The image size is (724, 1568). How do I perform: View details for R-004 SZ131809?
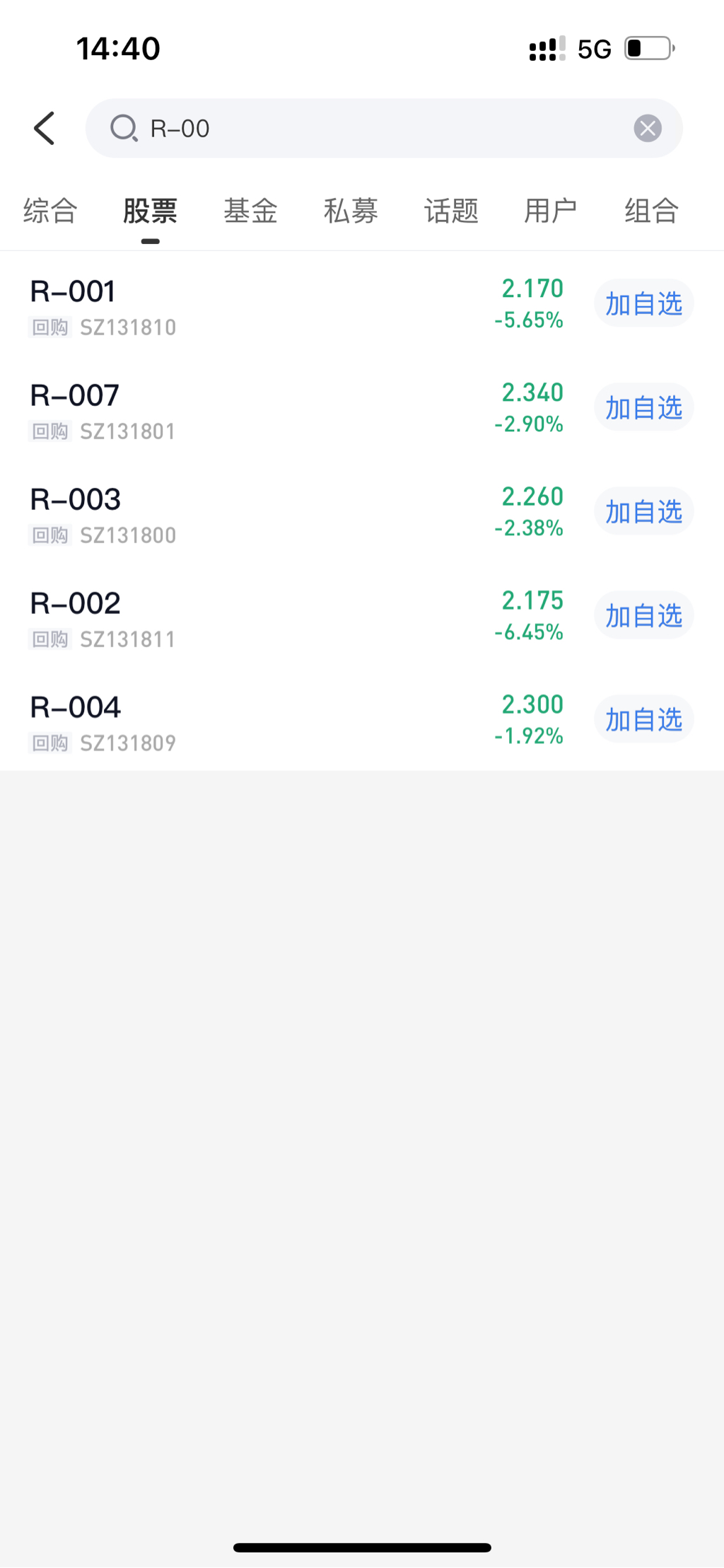[x=212, y=724]
